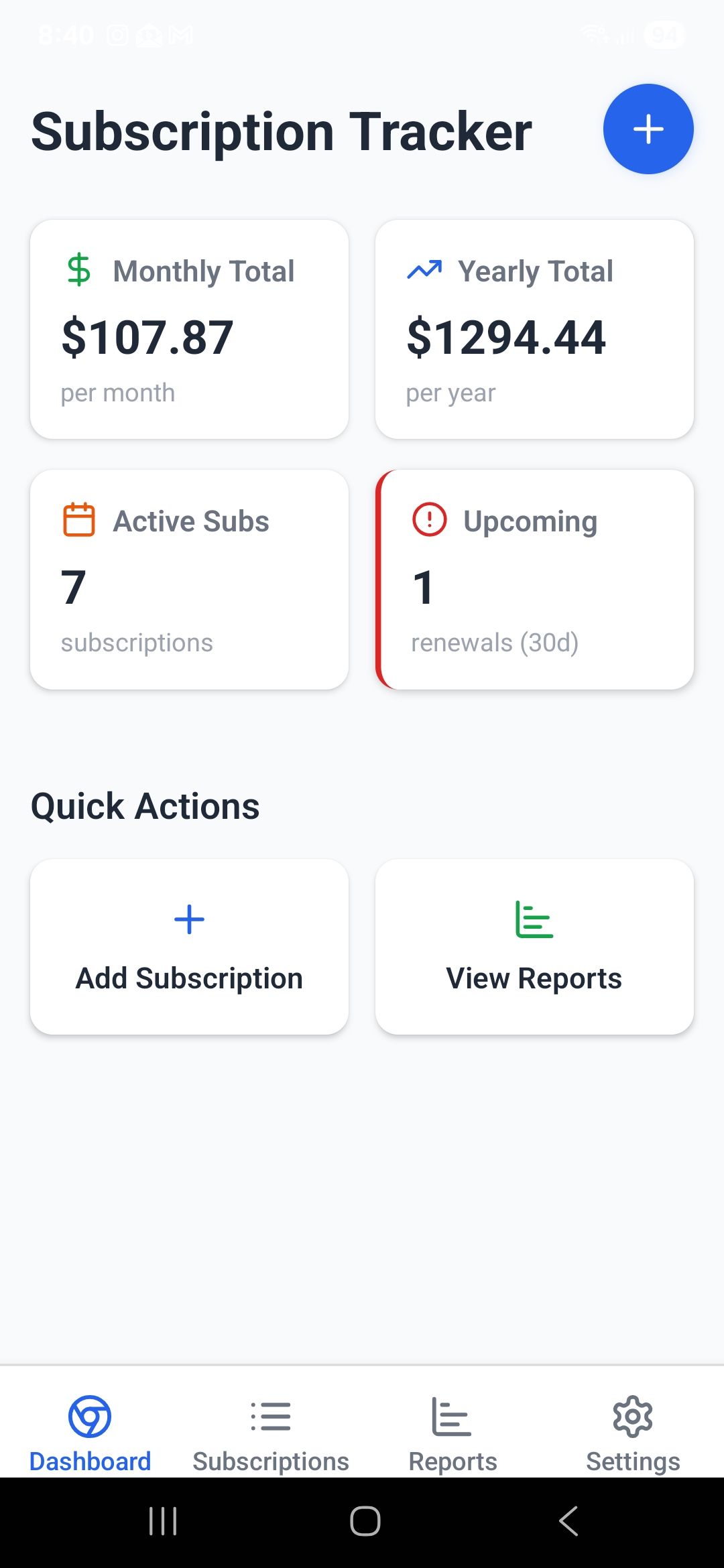Viewport: 724px width, 1568px height.
Task: View the Active Subs card
Action: coord(189,580)
